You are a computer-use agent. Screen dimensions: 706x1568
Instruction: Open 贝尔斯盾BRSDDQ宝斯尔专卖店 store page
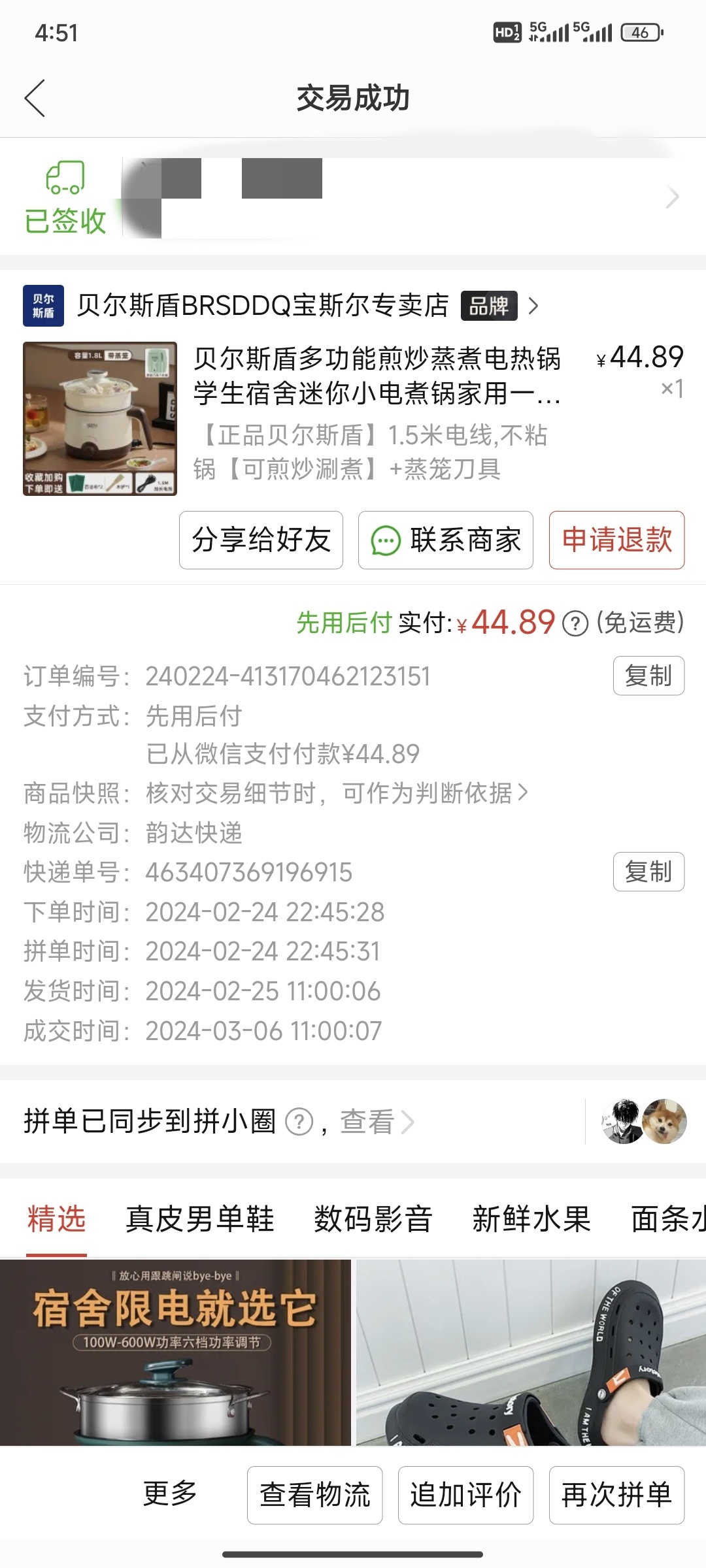[261, 305]
